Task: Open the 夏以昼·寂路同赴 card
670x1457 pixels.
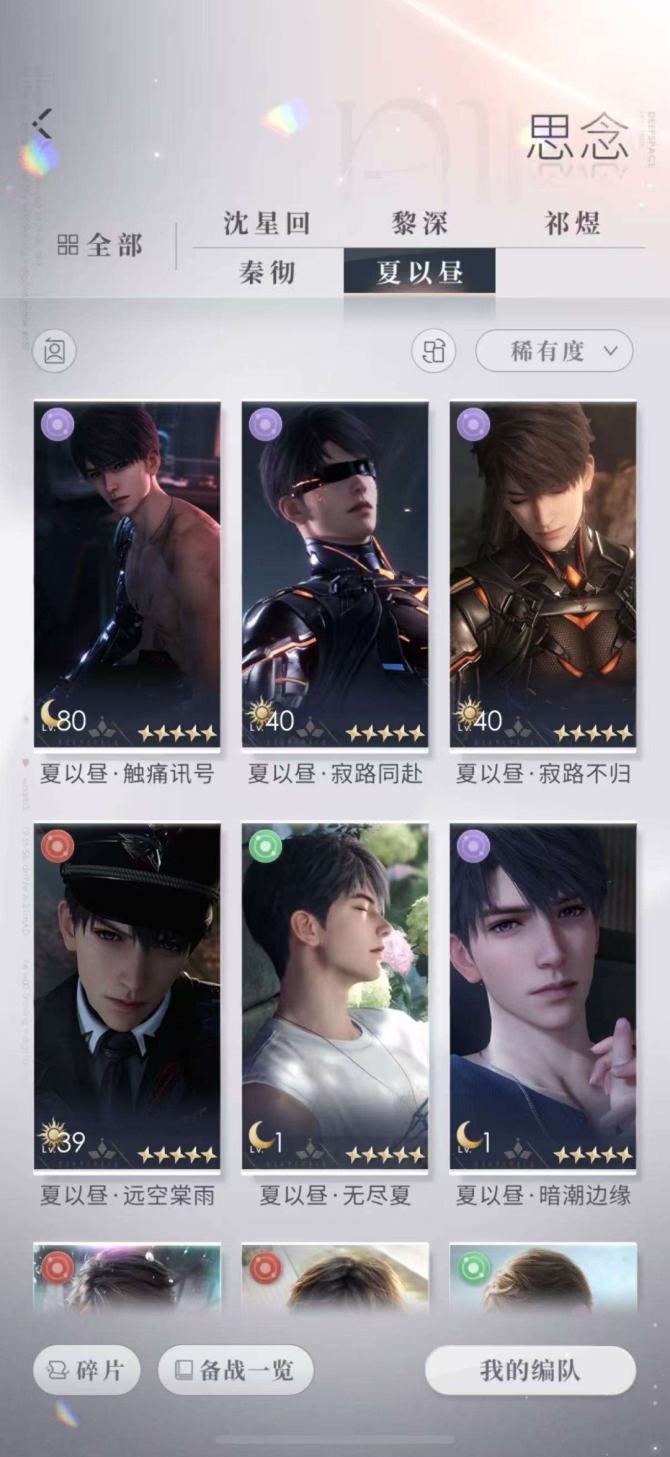Action: [335, 575]
